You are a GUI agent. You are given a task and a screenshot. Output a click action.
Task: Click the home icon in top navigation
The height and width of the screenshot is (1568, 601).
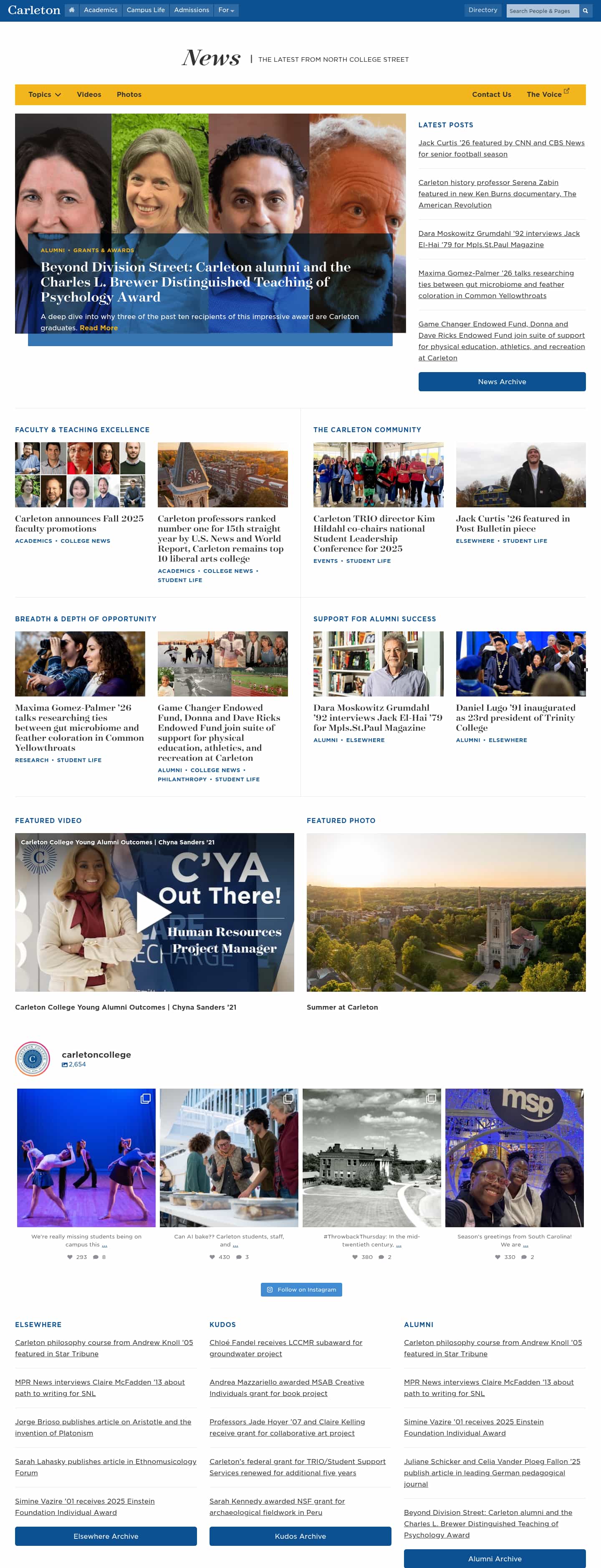coord(71,10)
